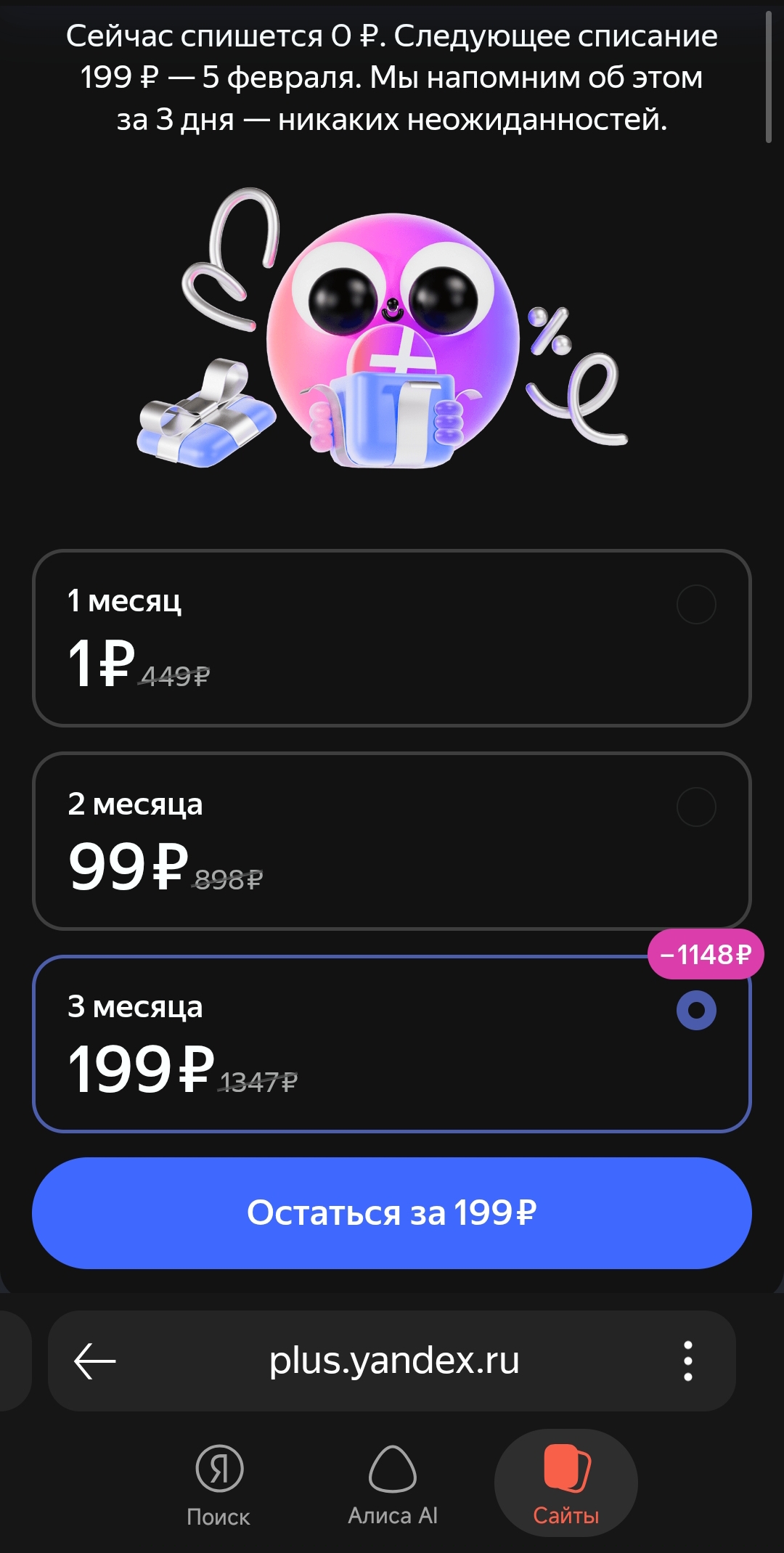Select the 3 месяца plan for 199₽

tap(392, 1043)
